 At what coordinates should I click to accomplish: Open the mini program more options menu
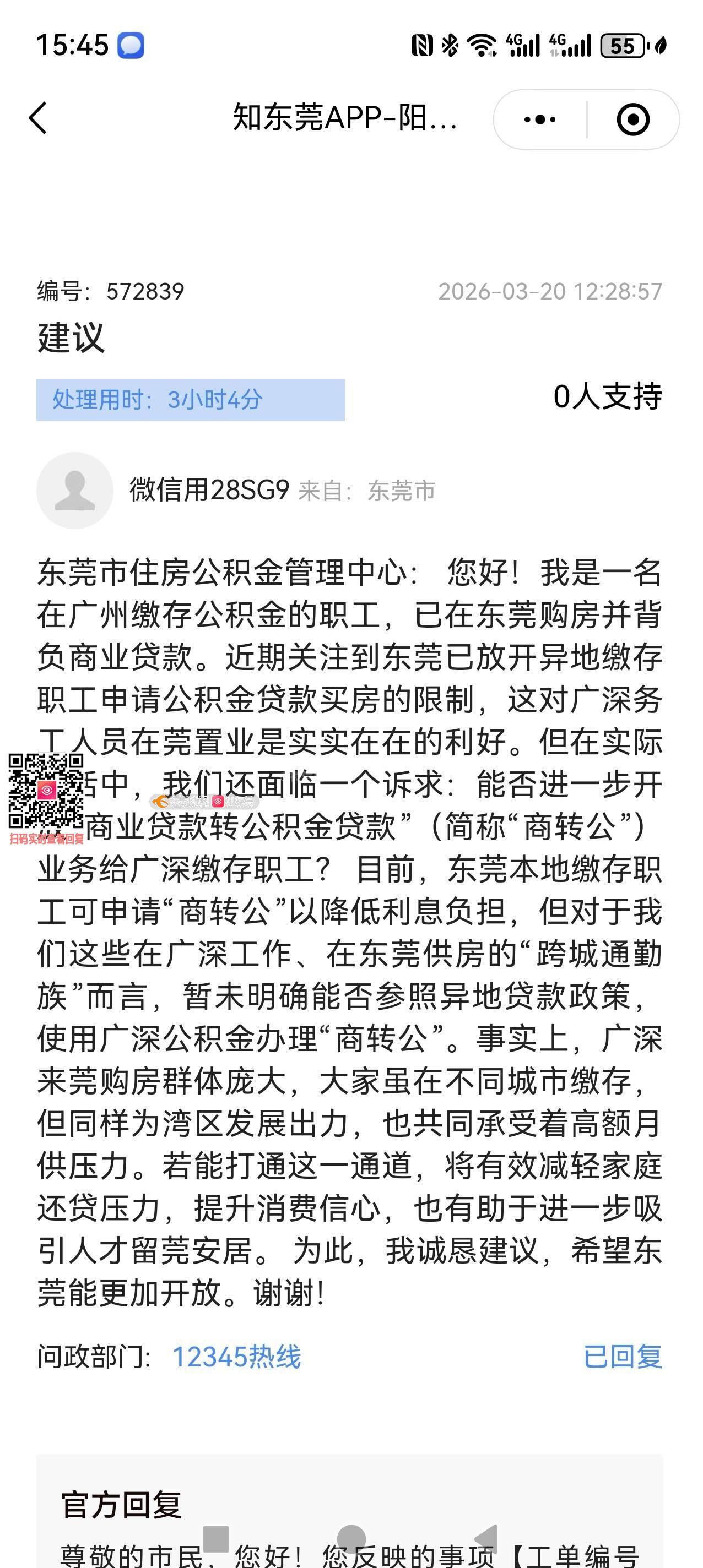[540, 119]
